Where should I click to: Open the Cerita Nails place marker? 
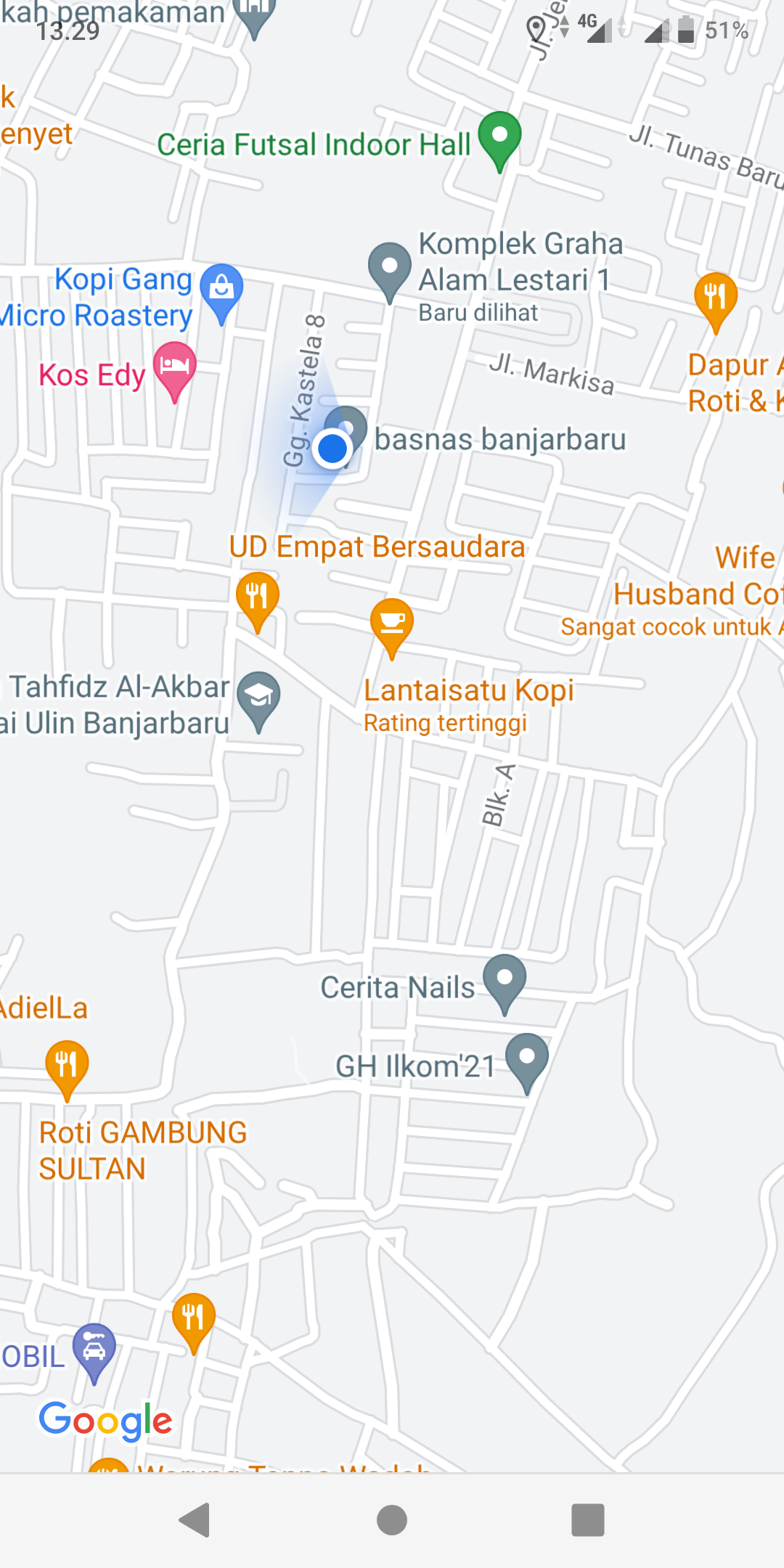(504, 980)
